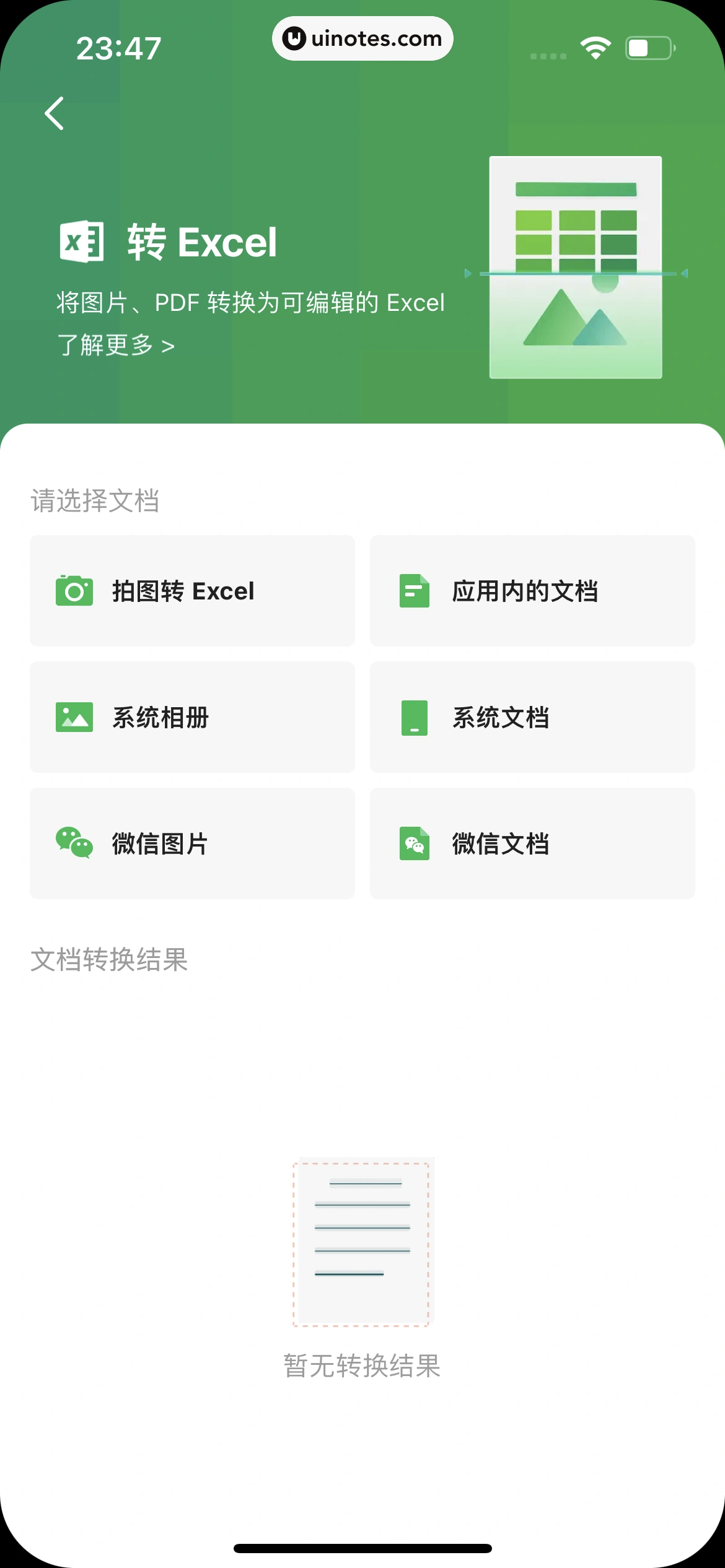Image resolution: width=725 pixels, height=1568 pixels.
Task: Open 系统相册 to pick an image
Action: [192, 717]
